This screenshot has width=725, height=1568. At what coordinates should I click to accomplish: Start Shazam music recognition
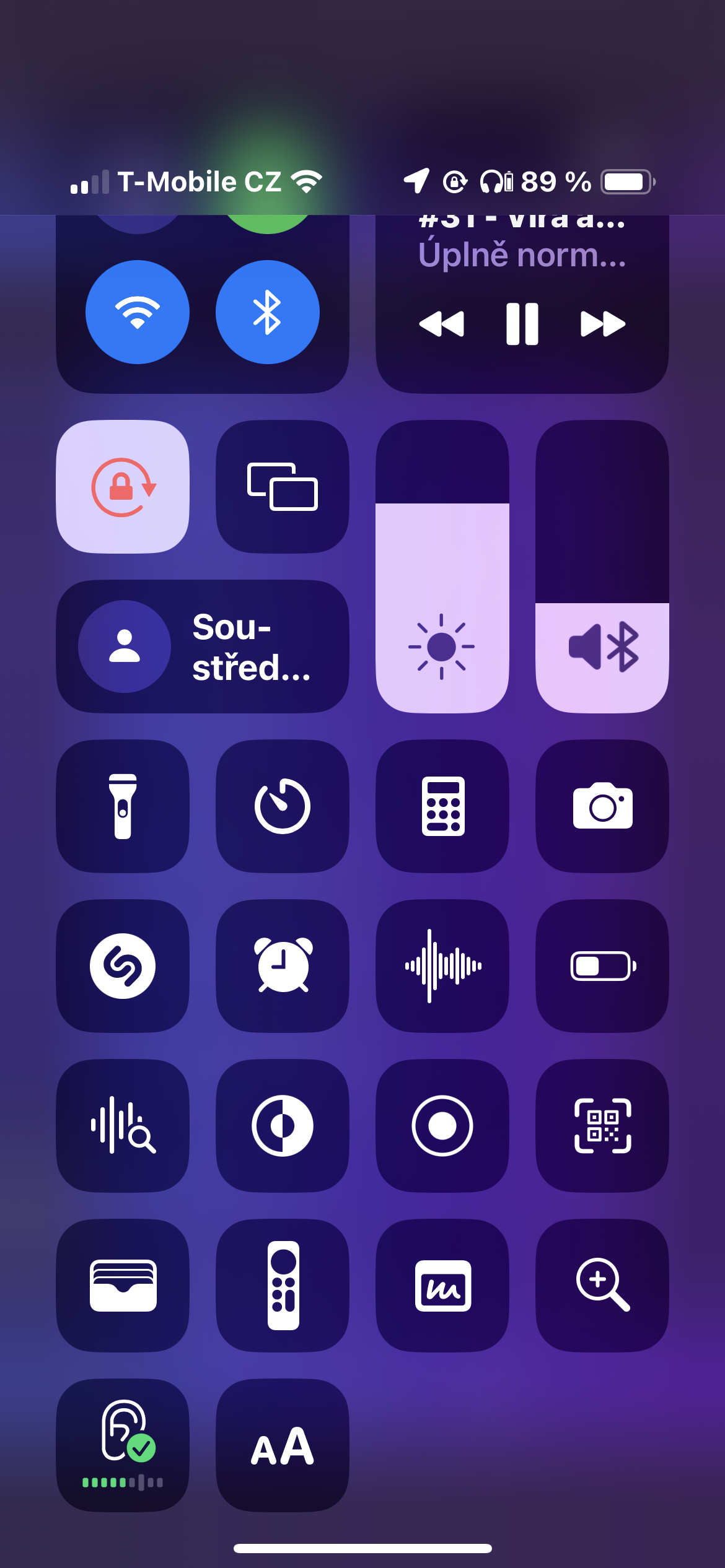click(x=123, y=966)
